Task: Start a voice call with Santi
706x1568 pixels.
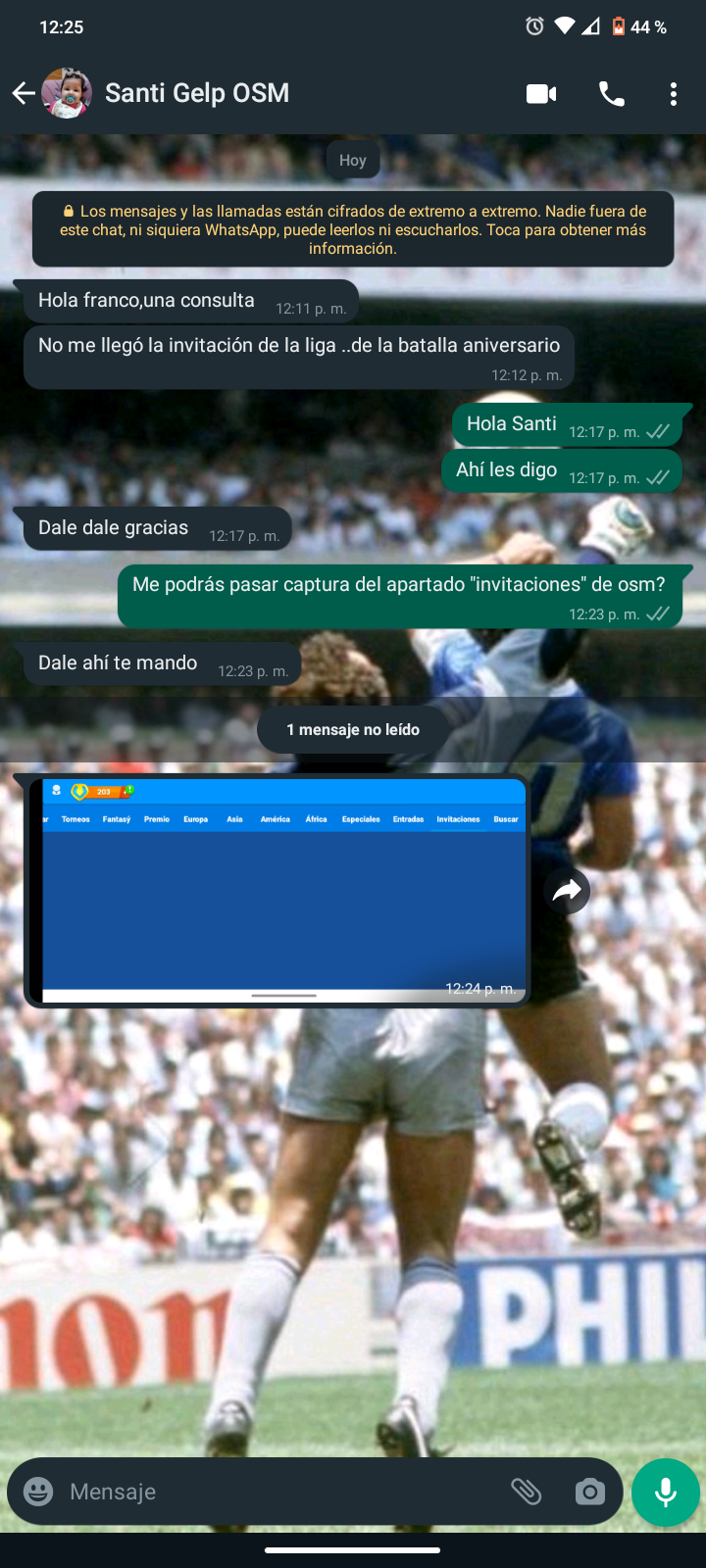Action: (x=612, y=94)
